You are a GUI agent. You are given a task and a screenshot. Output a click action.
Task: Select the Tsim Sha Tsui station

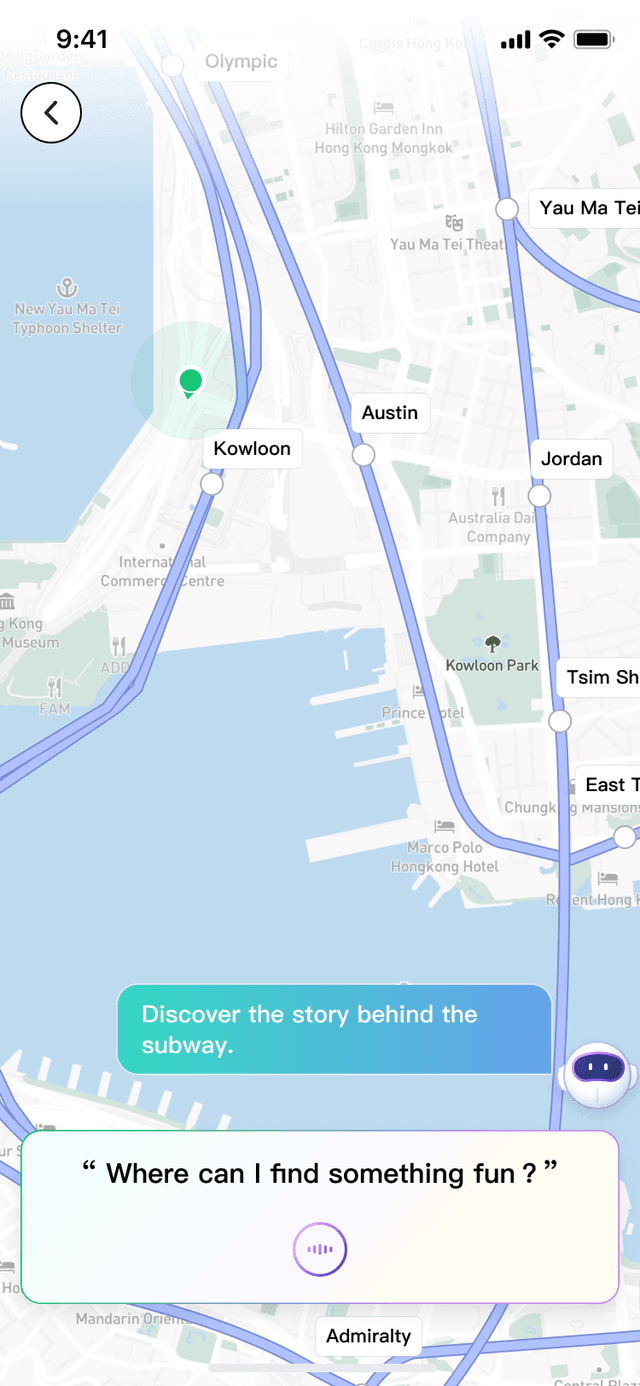point(600,677)
